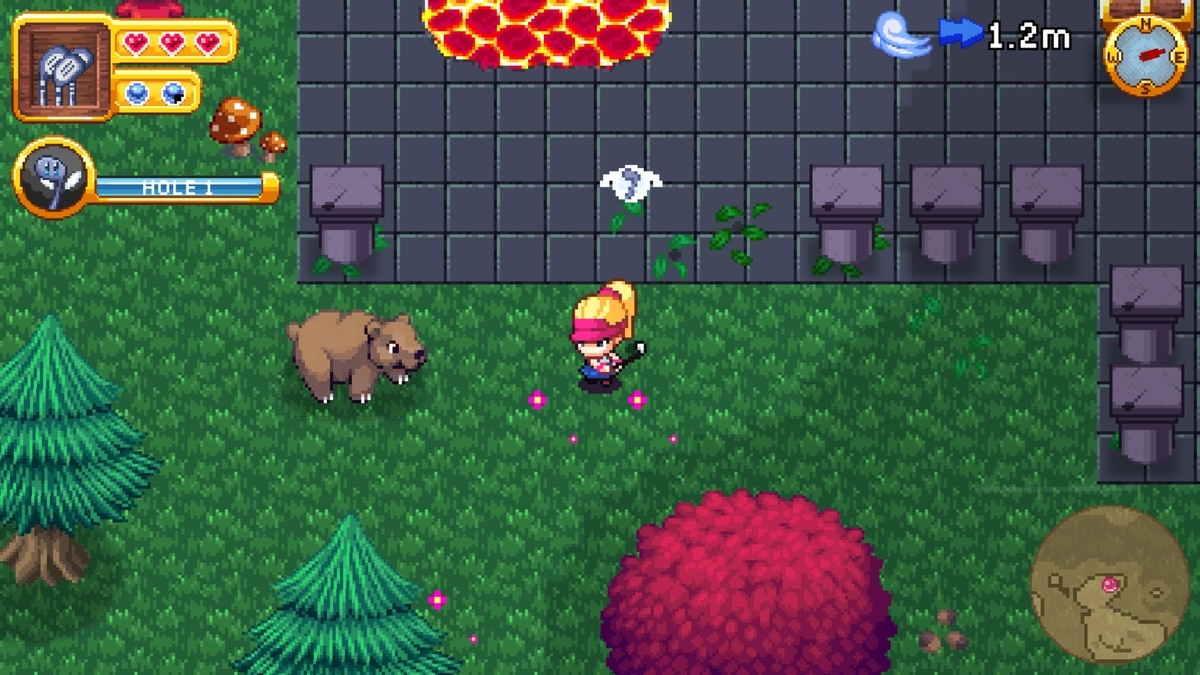Tap the Hole 1 golf ball button

pyautogui.click(x=54, y=178)
